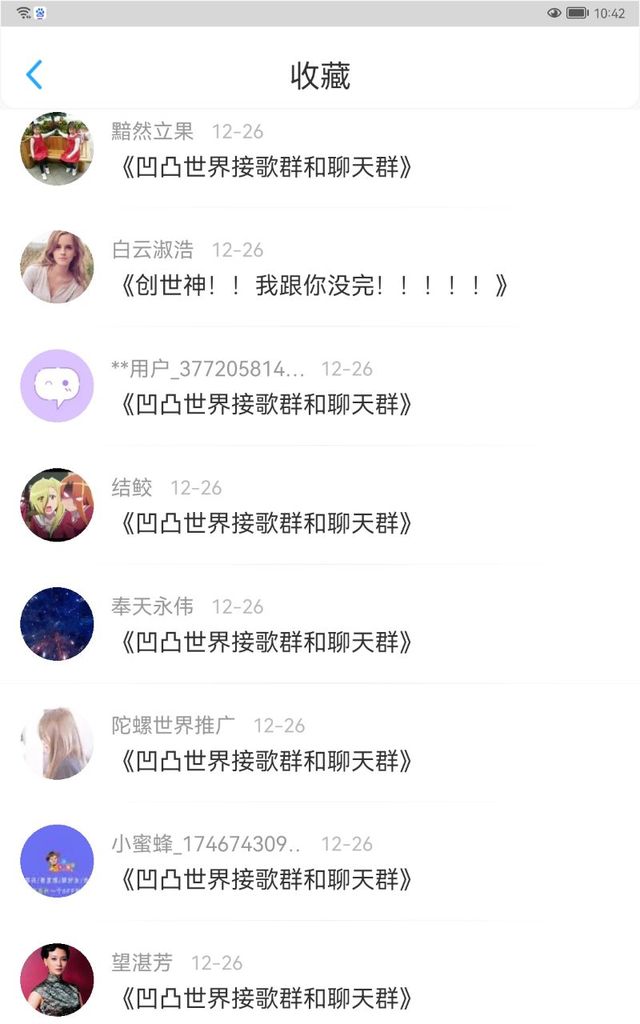Viewport: 640px width, 1024px height.
Task: Open the saved item from 小蜜蜂_174674309
Action: click(x=266, y=880)
